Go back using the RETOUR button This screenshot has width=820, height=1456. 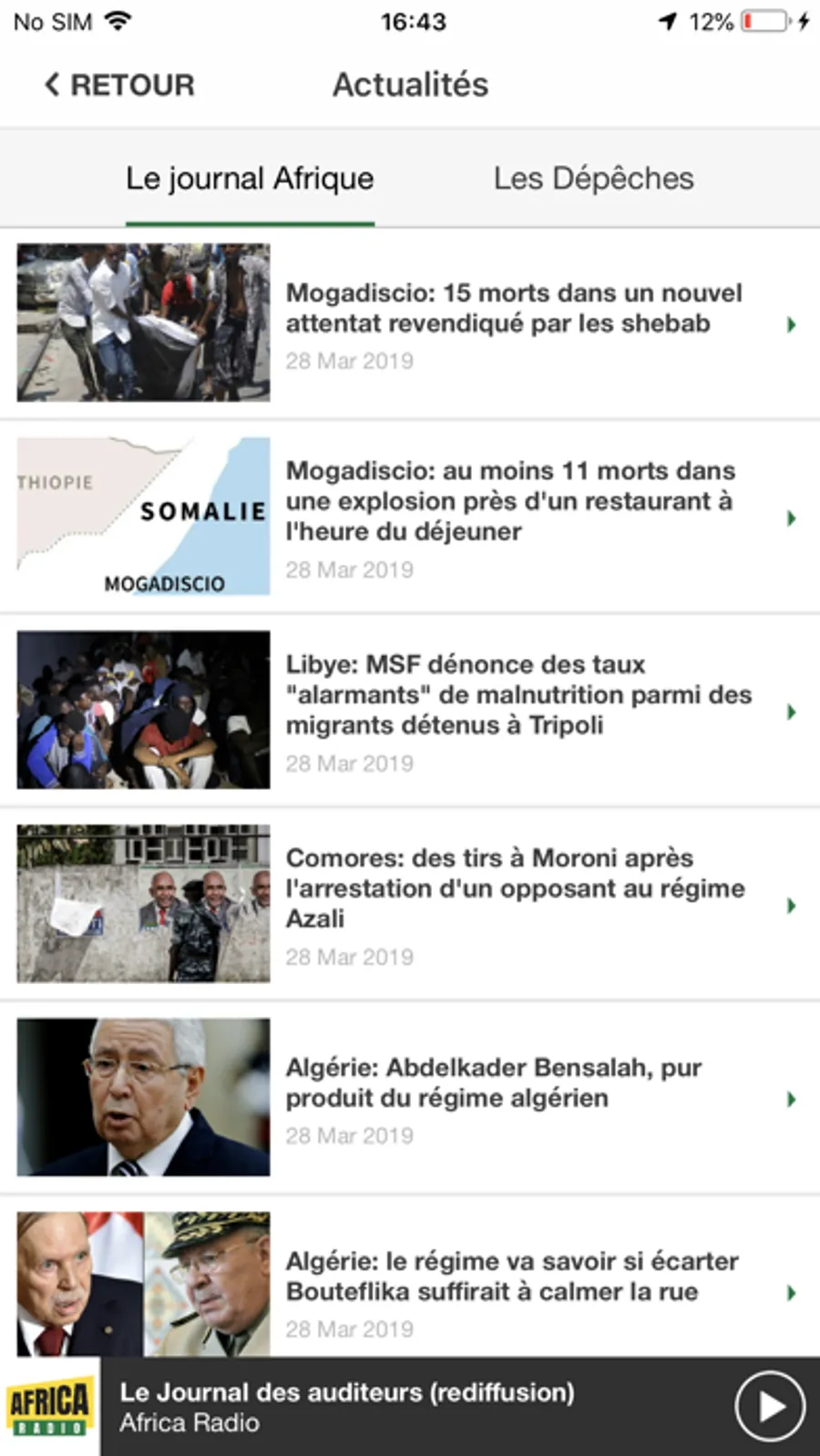[119, 85]
